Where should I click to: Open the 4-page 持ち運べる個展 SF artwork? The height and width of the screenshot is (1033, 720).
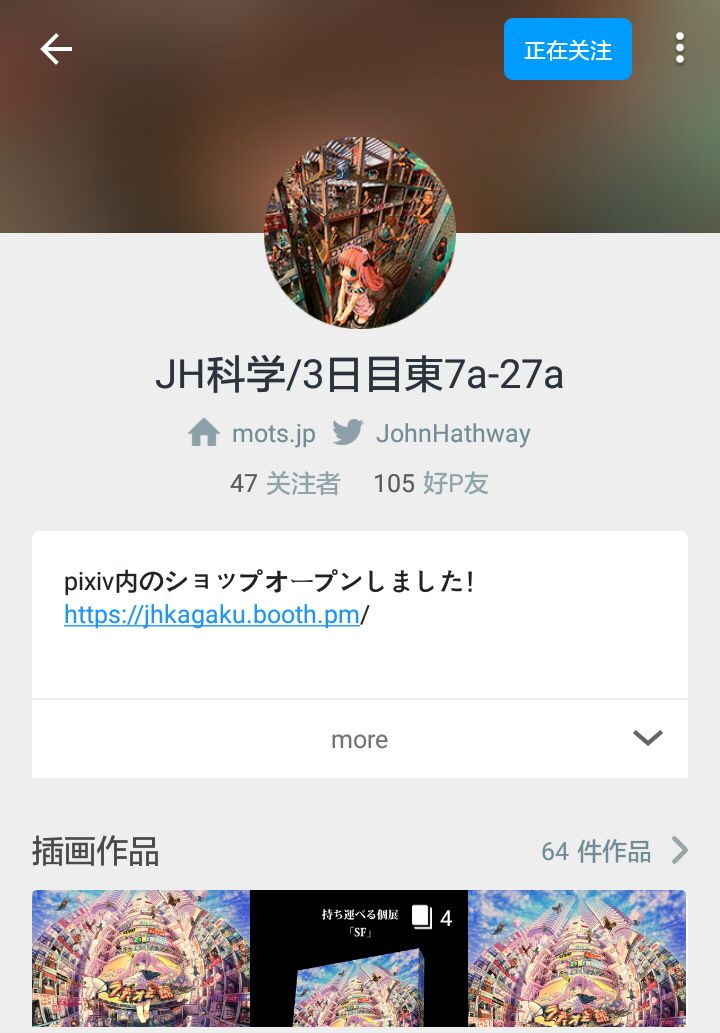pyautogui.click(x=359, y=957)
